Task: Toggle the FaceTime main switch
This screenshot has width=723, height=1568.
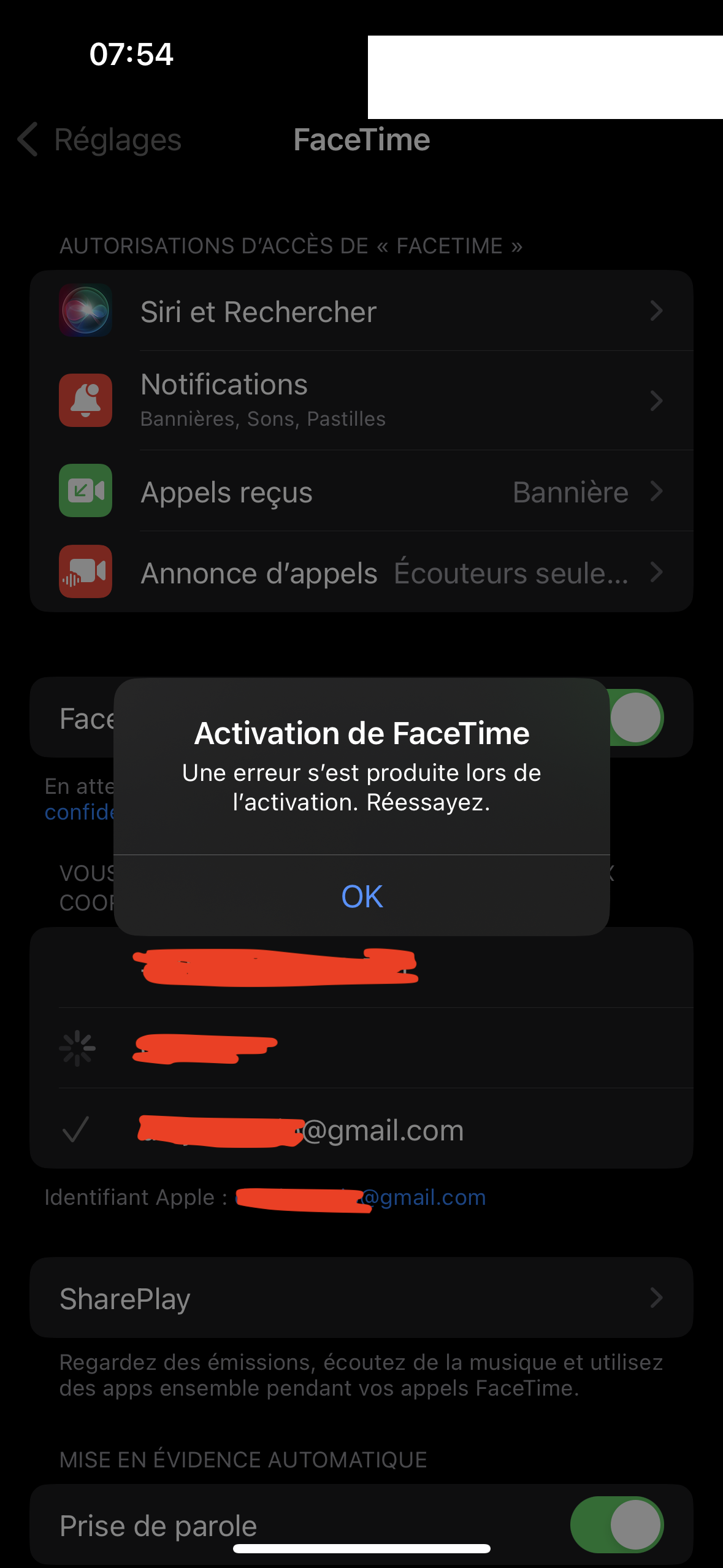Action: 635,718
